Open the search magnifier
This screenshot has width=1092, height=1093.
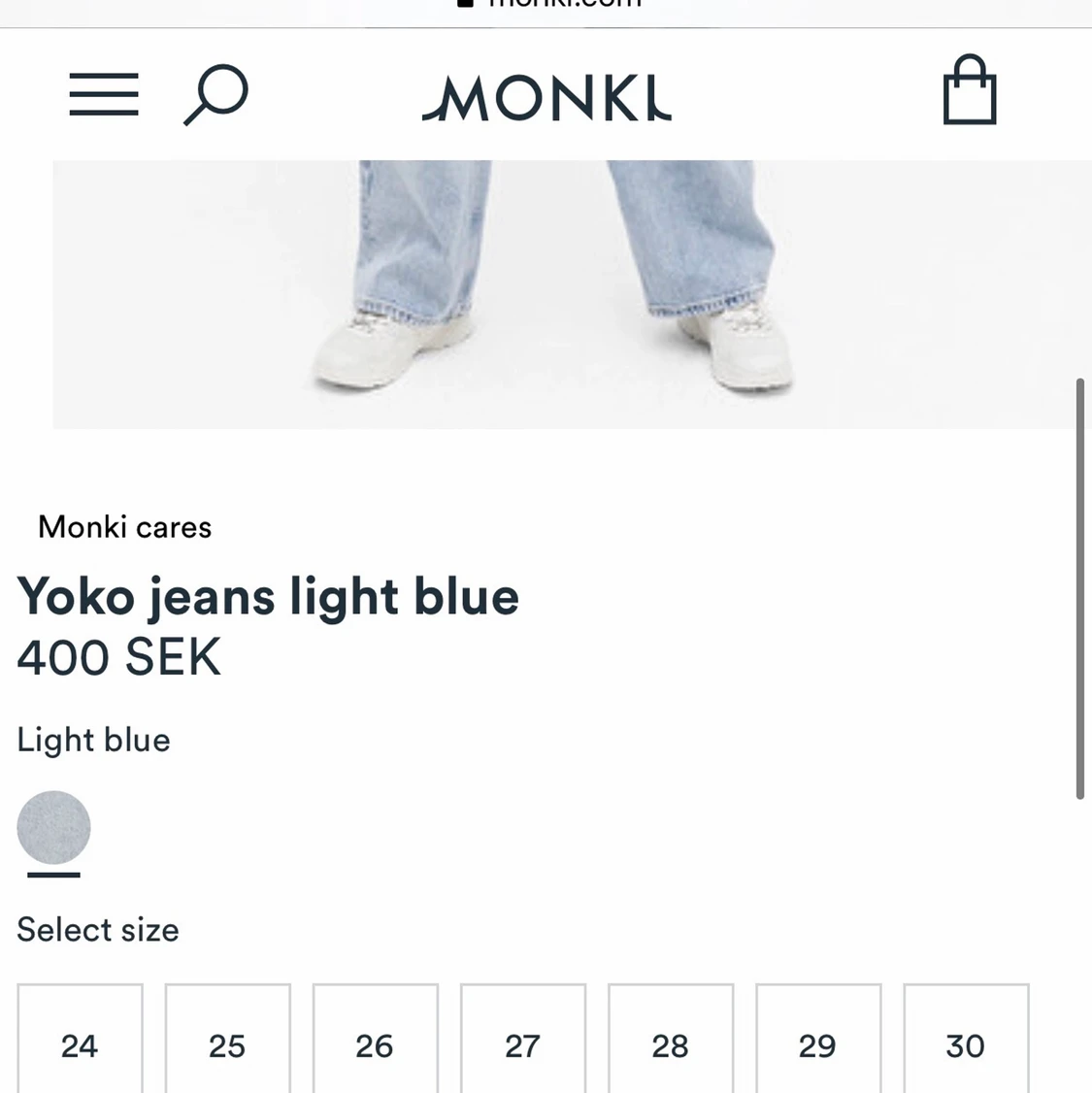(215, 94)
